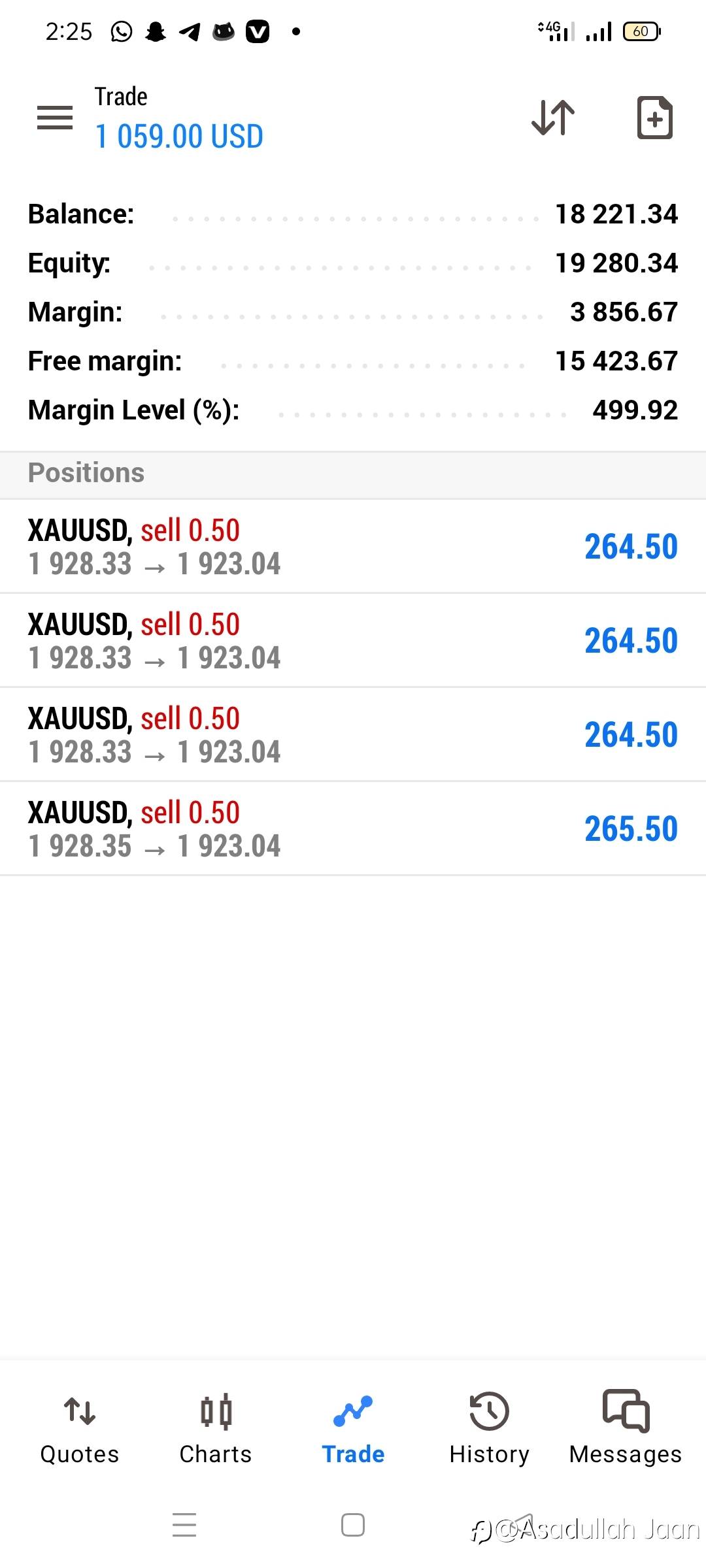Create a new order with the plus icon
Screen dimensions: 706x1568
pos(655,118)
